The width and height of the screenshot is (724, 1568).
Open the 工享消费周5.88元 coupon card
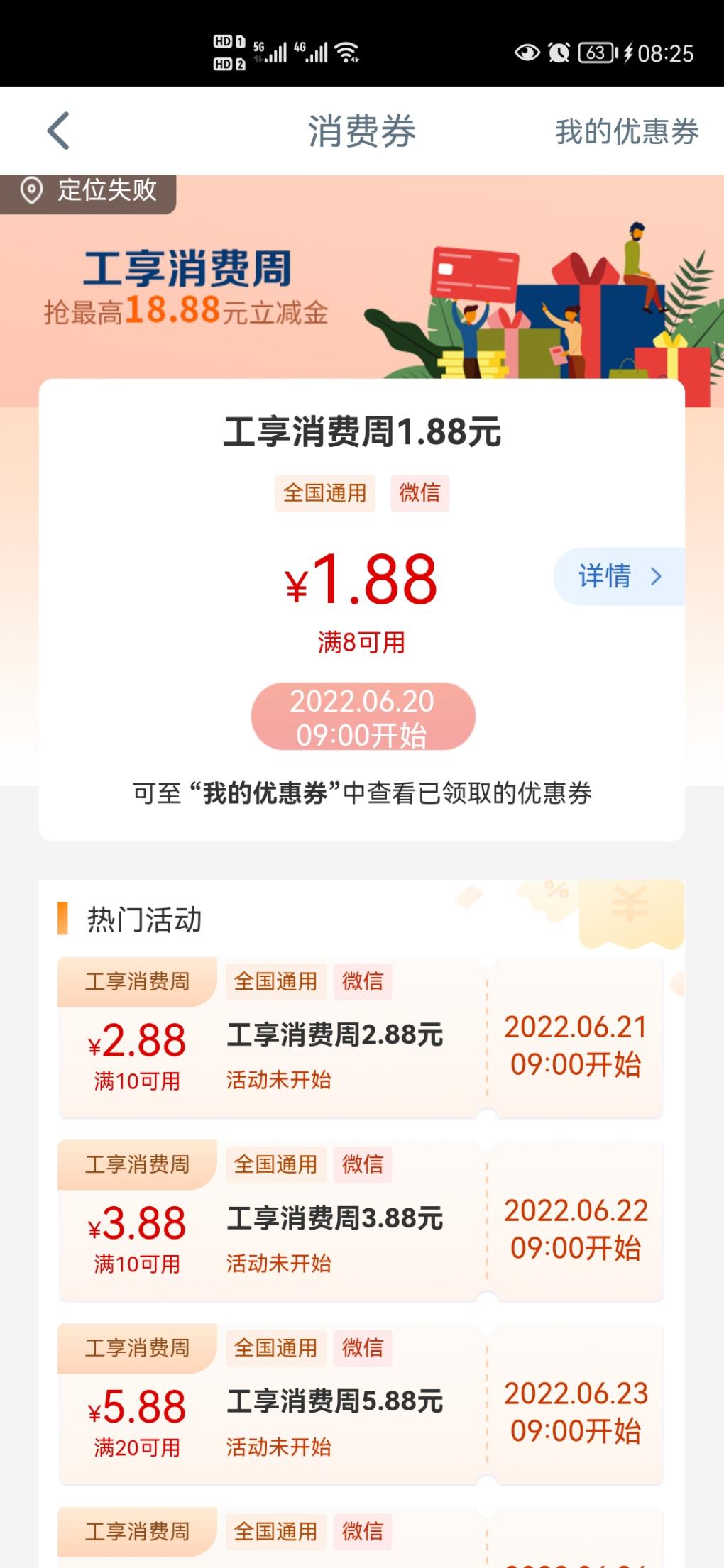[361, 1404]
